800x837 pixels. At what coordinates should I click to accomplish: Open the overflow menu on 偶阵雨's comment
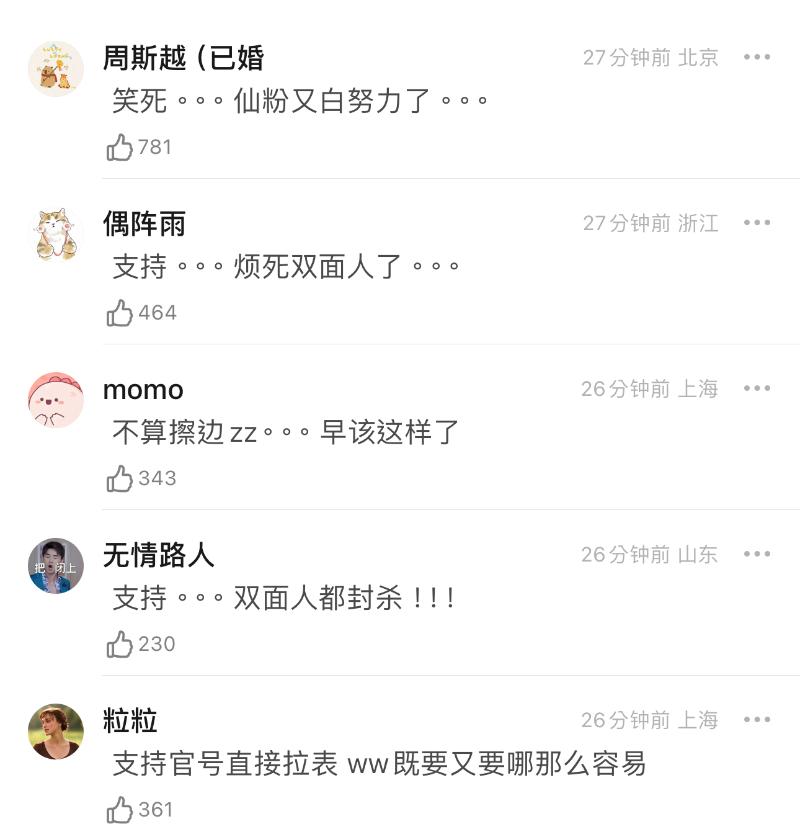pos(757,223)
